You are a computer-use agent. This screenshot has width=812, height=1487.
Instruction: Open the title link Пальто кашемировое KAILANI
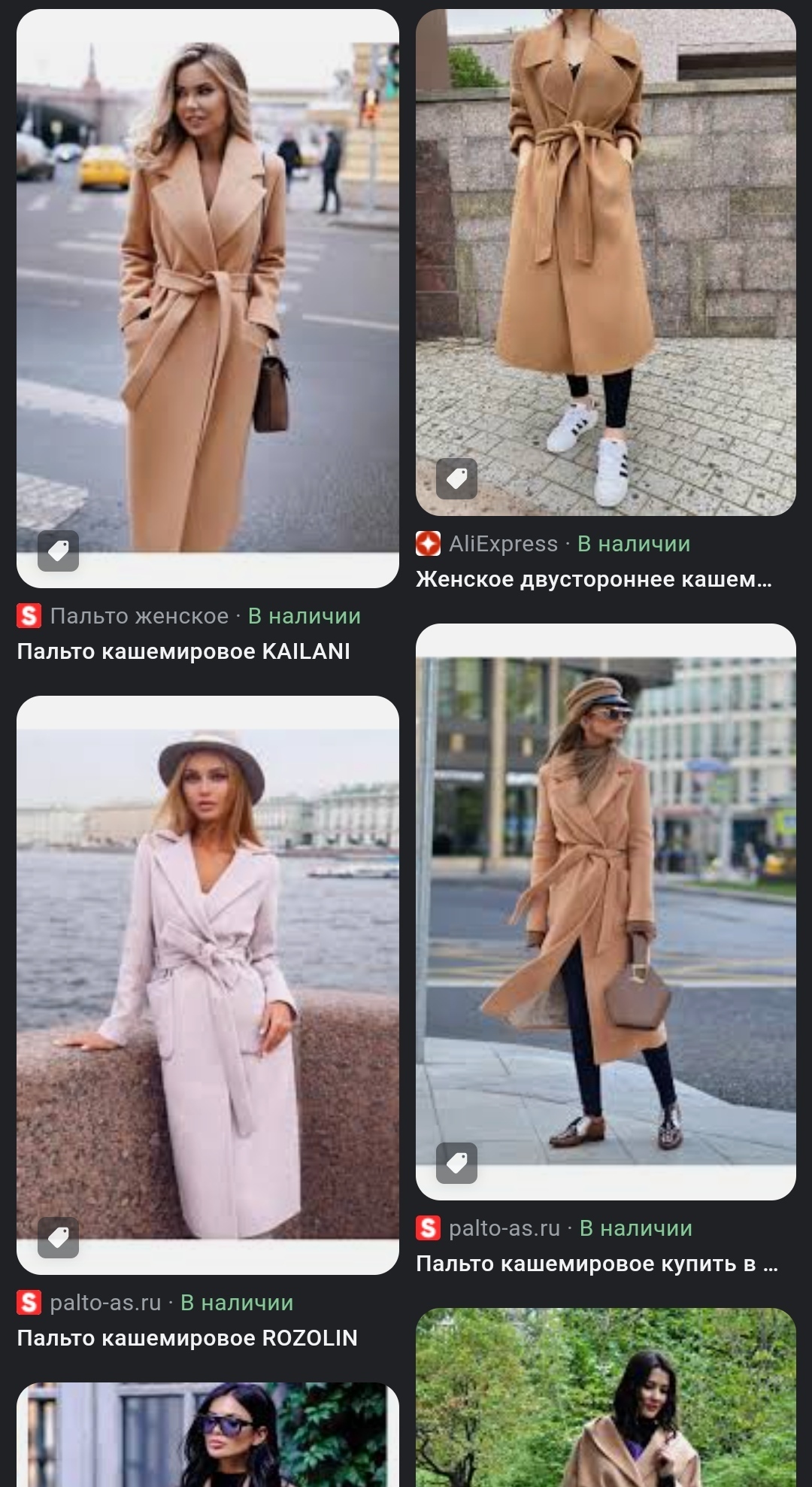click(x=183, y=651)
